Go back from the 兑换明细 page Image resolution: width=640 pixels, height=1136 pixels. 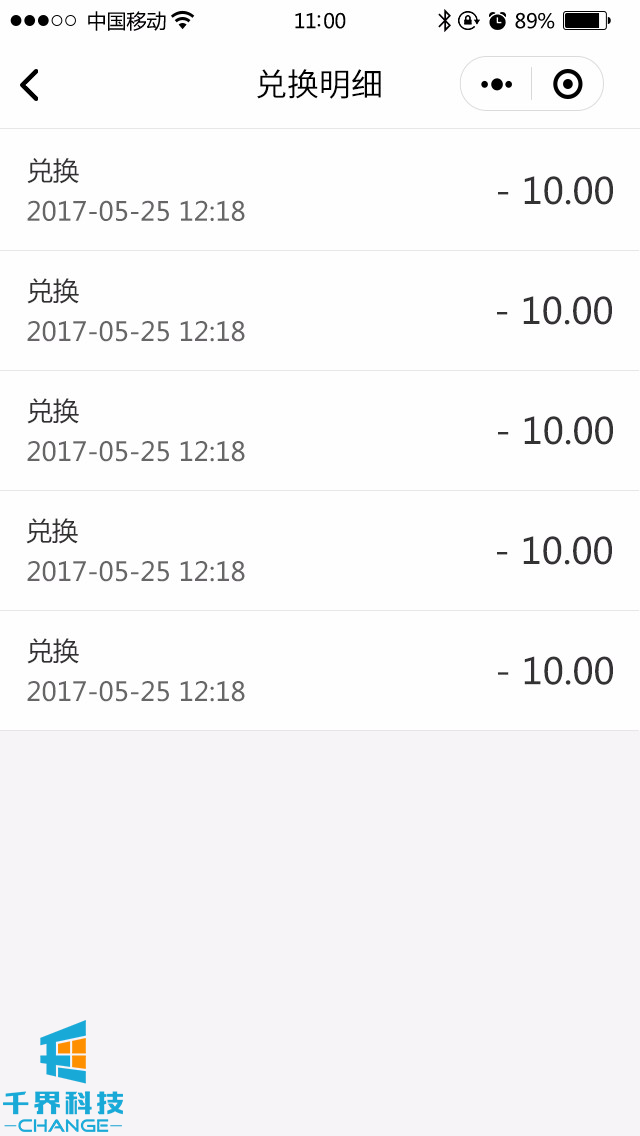(30, 85)
